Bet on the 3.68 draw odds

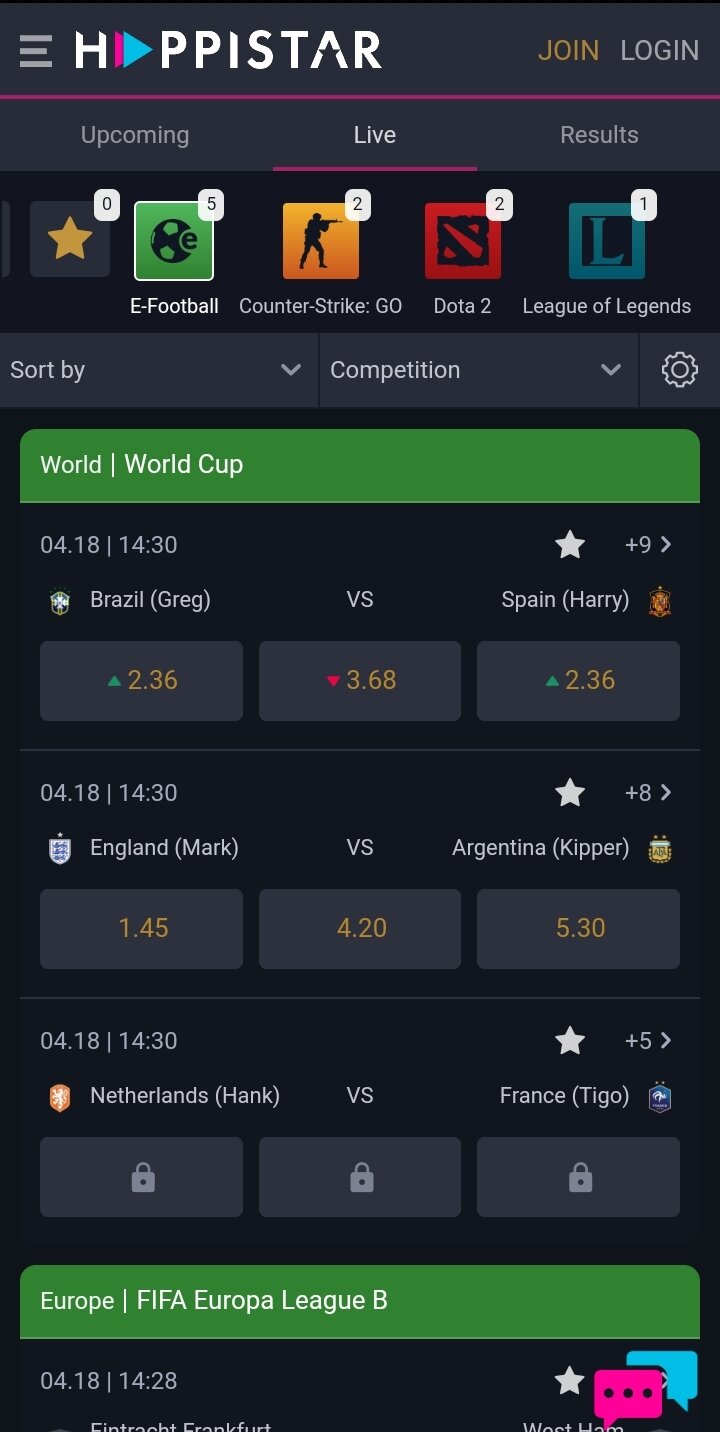click(360, 681)
